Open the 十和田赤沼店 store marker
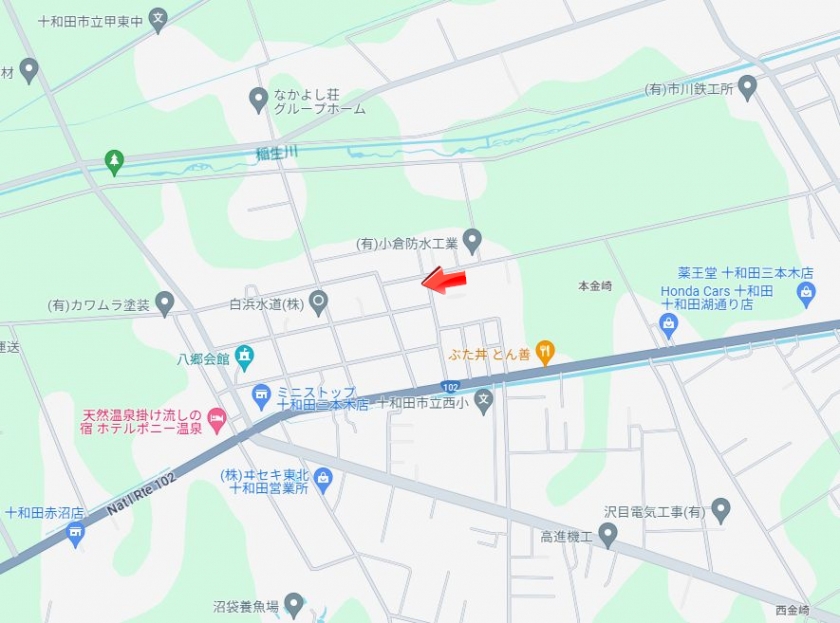The height and width of the screenshot is (623, 840). (x=75, y=533)
